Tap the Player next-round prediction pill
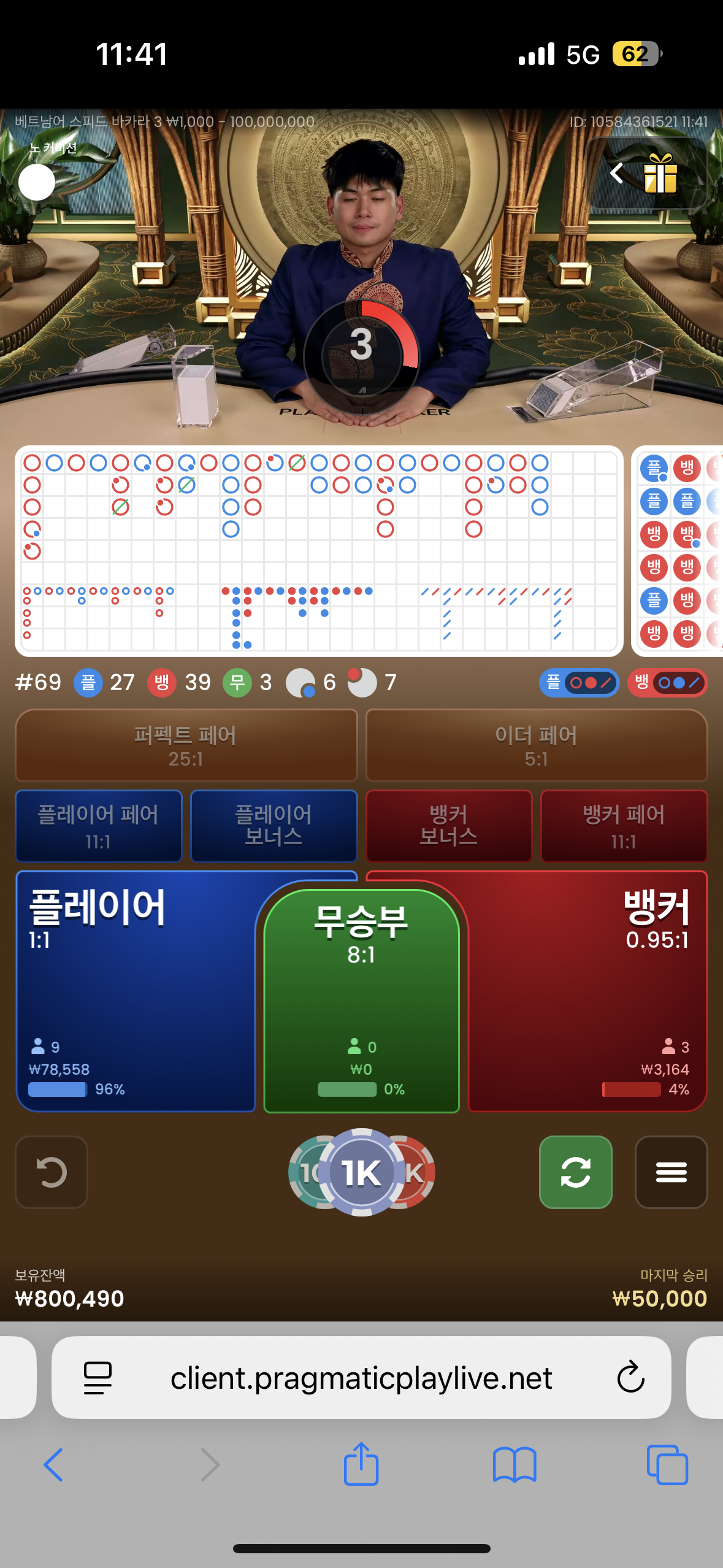The image size is (723, 1568). click(579, 683)
